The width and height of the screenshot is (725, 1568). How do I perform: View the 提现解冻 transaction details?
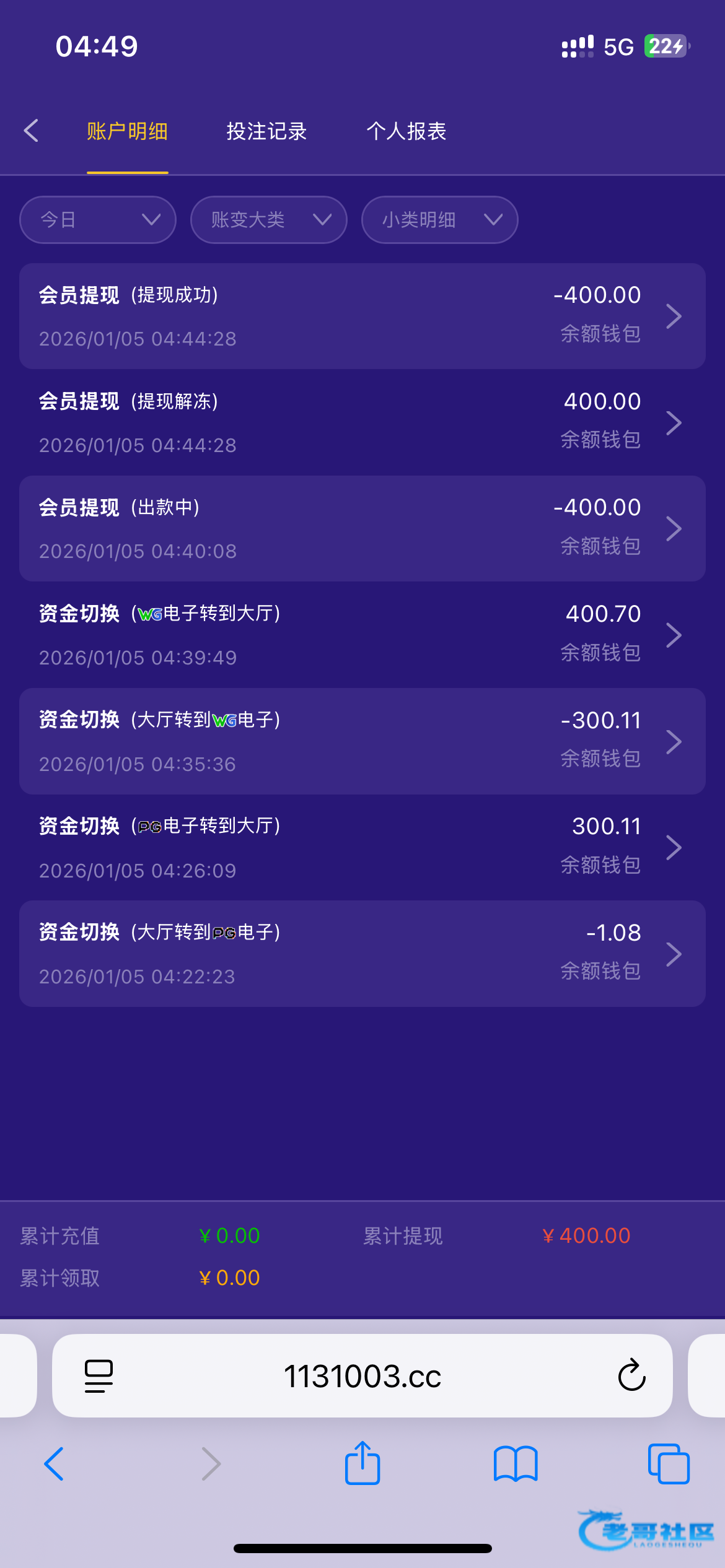(362, 423)
